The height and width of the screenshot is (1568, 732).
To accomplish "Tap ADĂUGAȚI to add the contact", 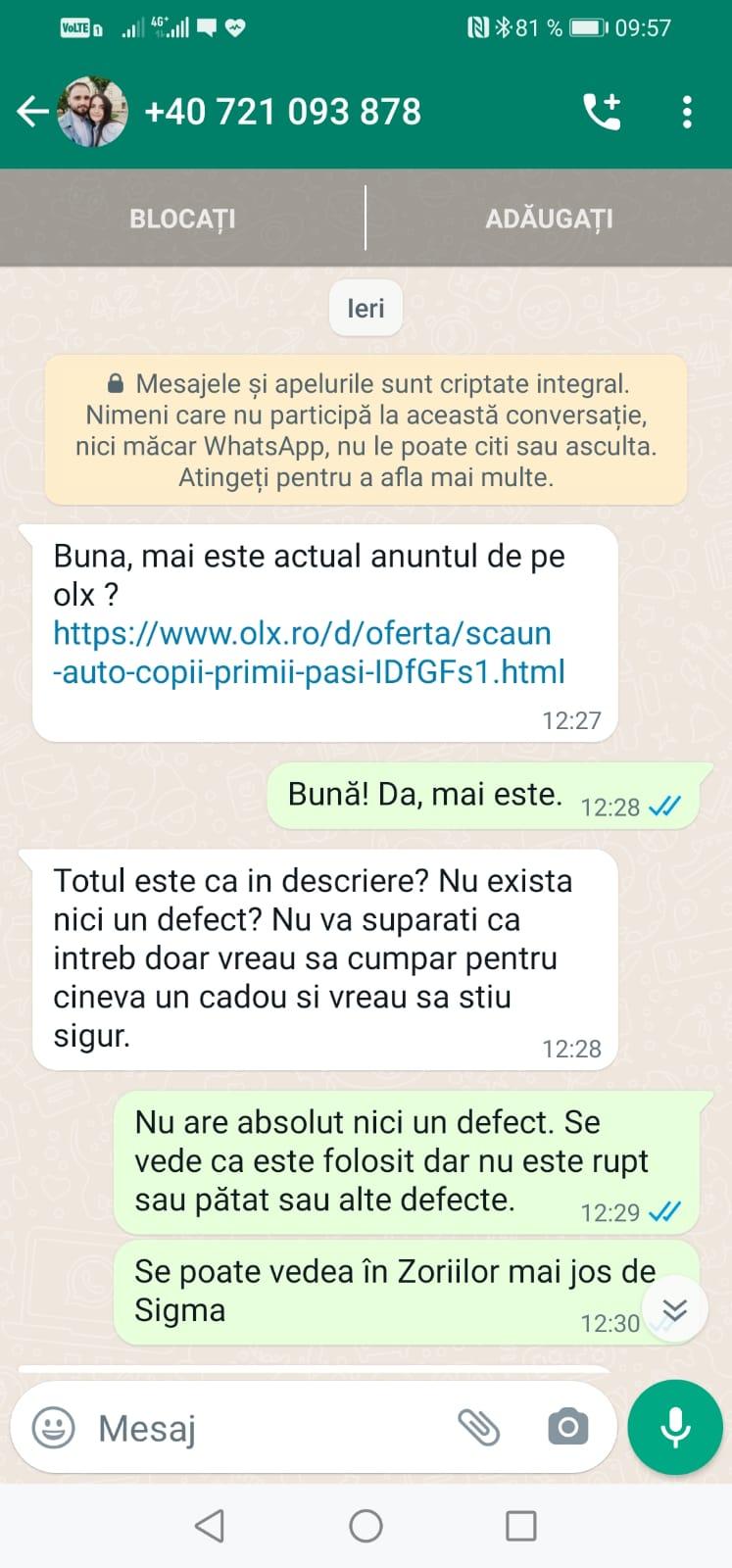I will click(x=549, y=219).
